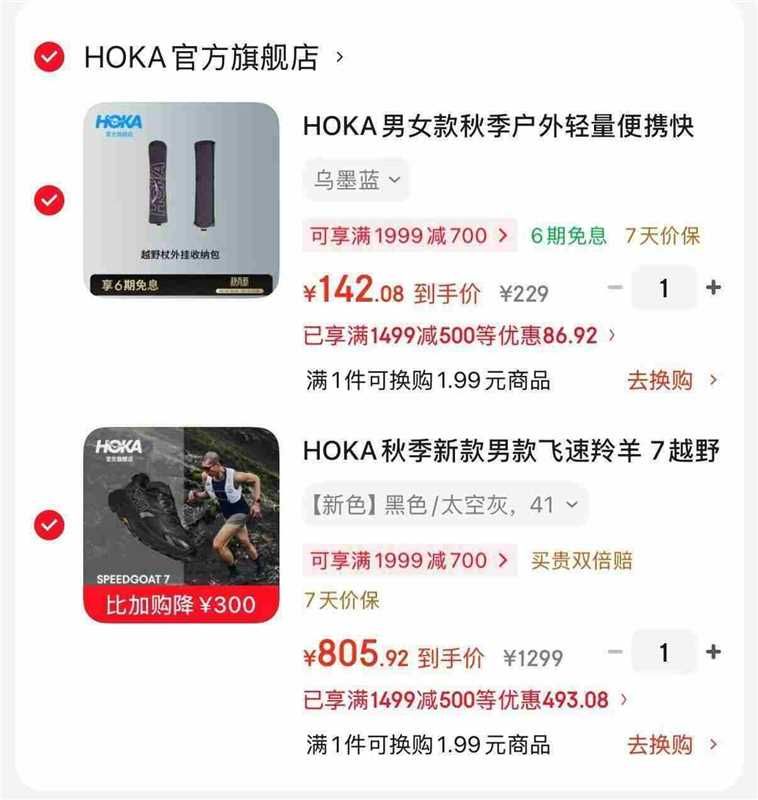Tap 去换购 under the ¥142.08 item
Viewport: 758px width, 800px height.
[x=671, y=381]
